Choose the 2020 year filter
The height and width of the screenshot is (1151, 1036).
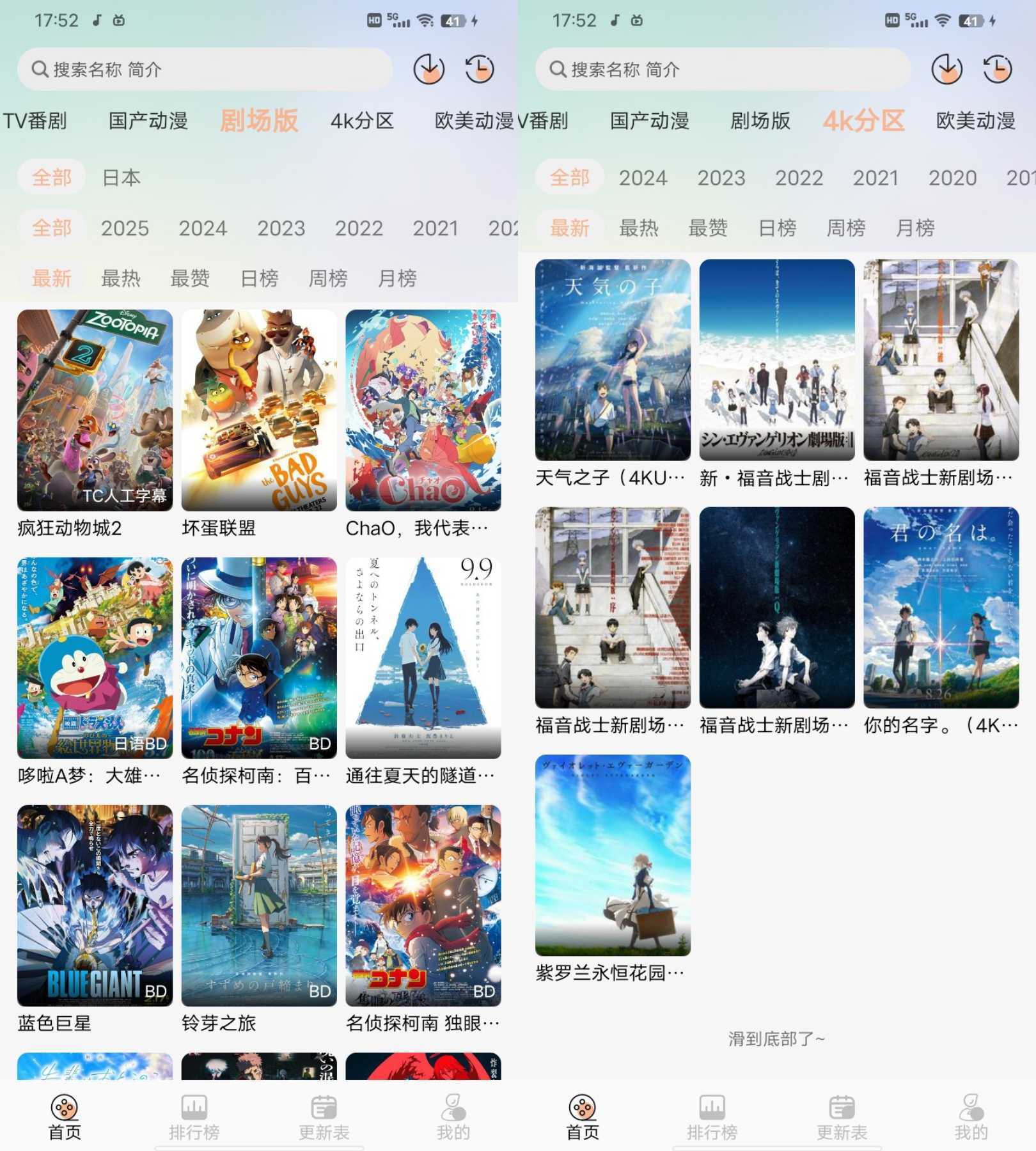[x=952, y=177]
